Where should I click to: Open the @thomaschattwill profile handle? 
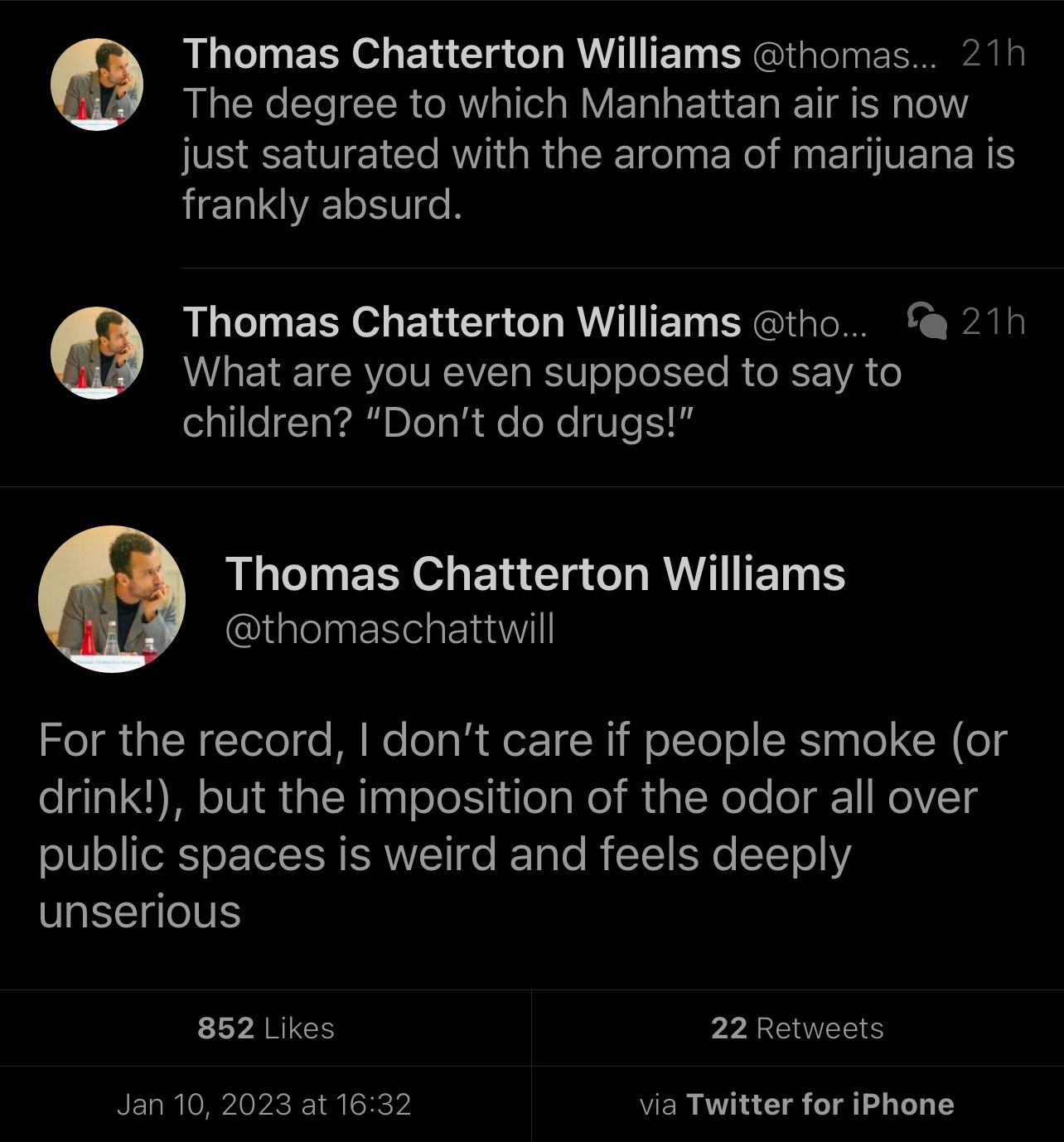pos(389,629)
